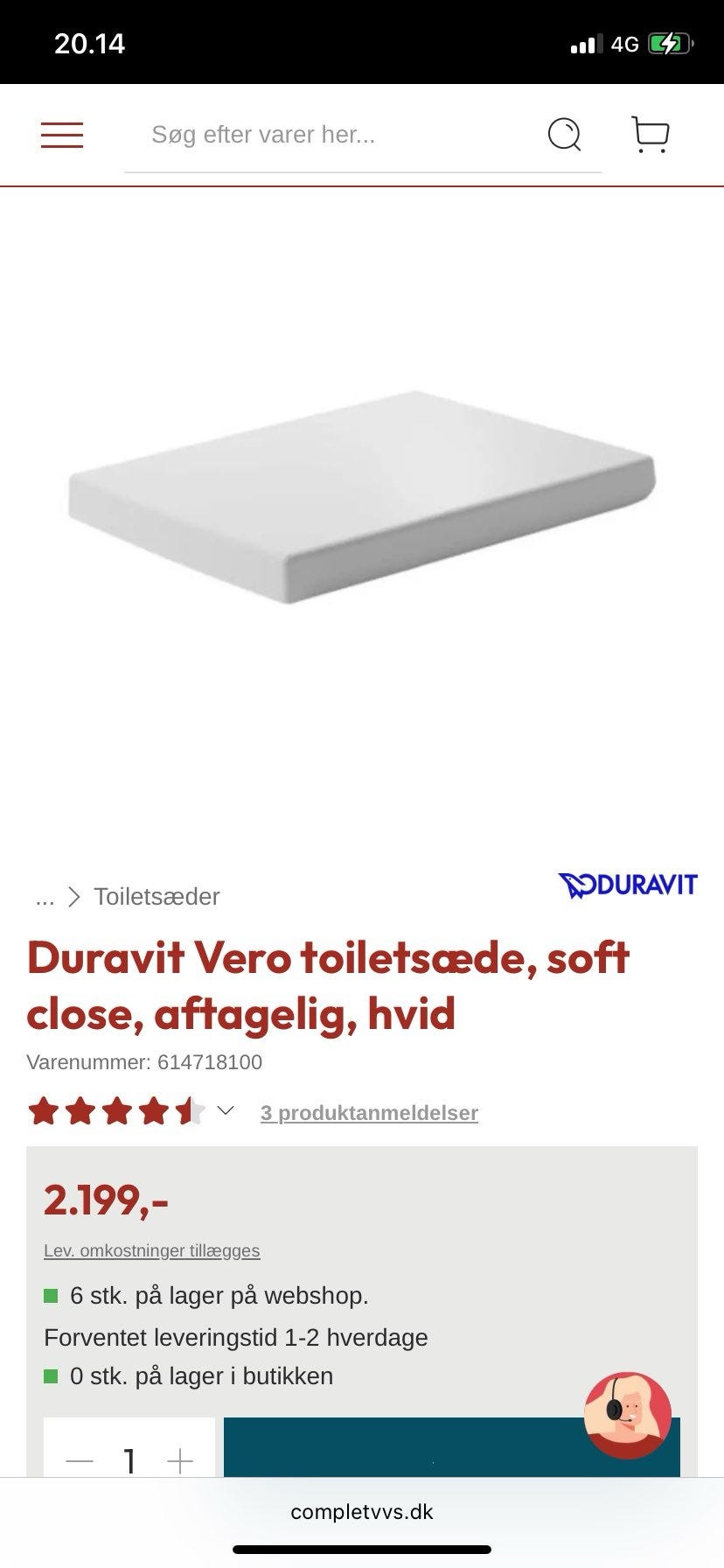This screenshot has width=724, height=1568.
Task: Click the green store stock indicator square
Action: point(51,1375)
